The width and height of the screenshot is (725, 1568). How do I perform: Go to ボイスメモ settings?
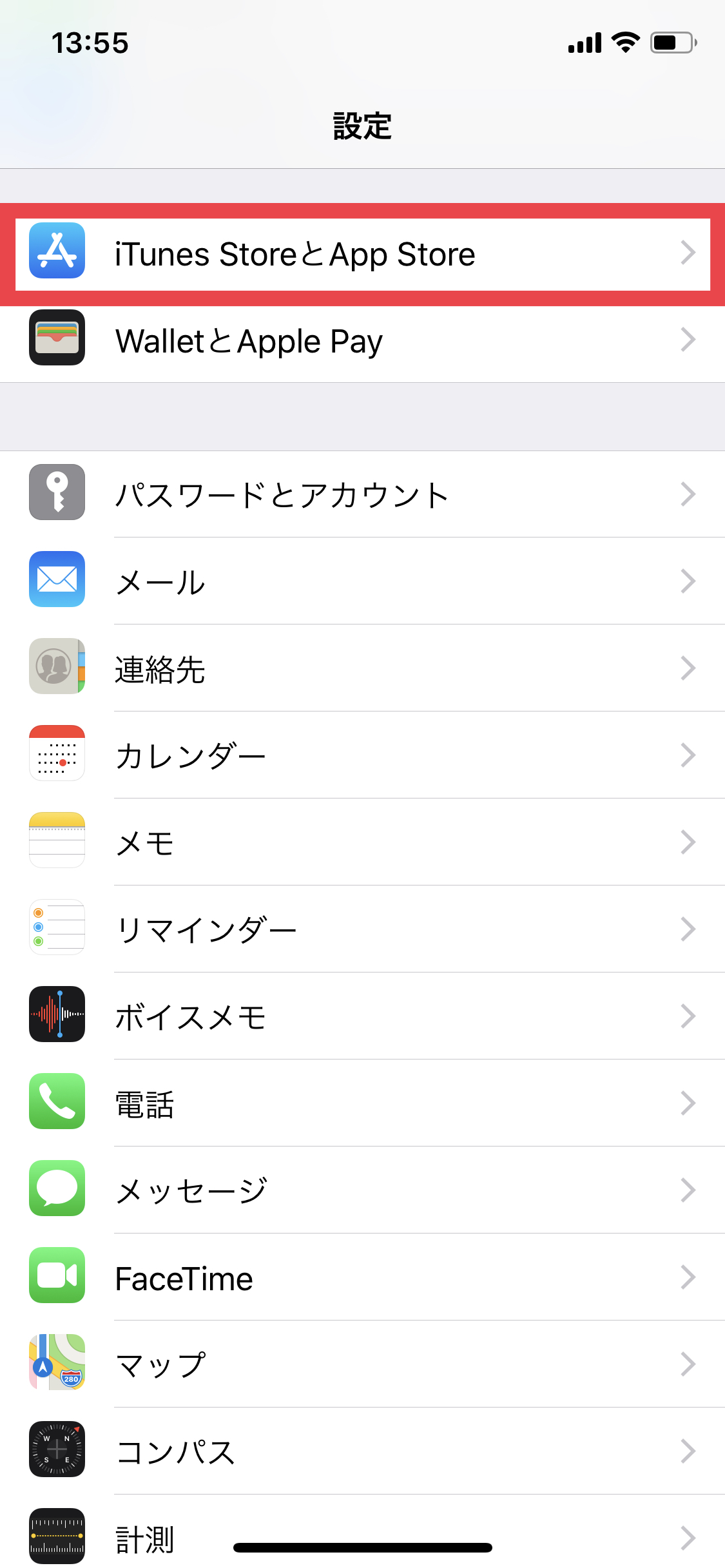click(362, 1016)
